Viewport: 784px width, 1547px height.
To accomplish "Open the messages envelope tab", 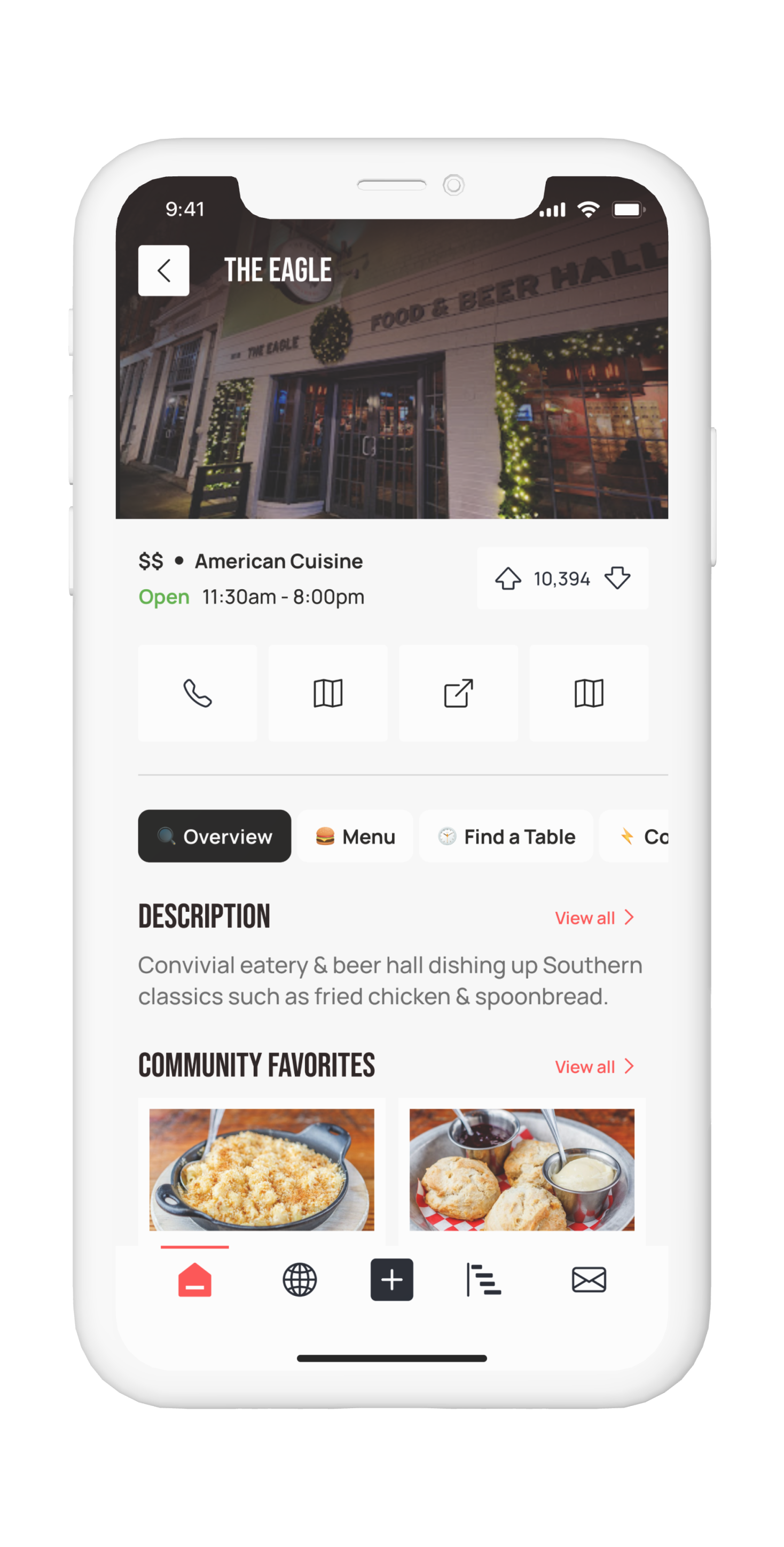I will 589,1280.
